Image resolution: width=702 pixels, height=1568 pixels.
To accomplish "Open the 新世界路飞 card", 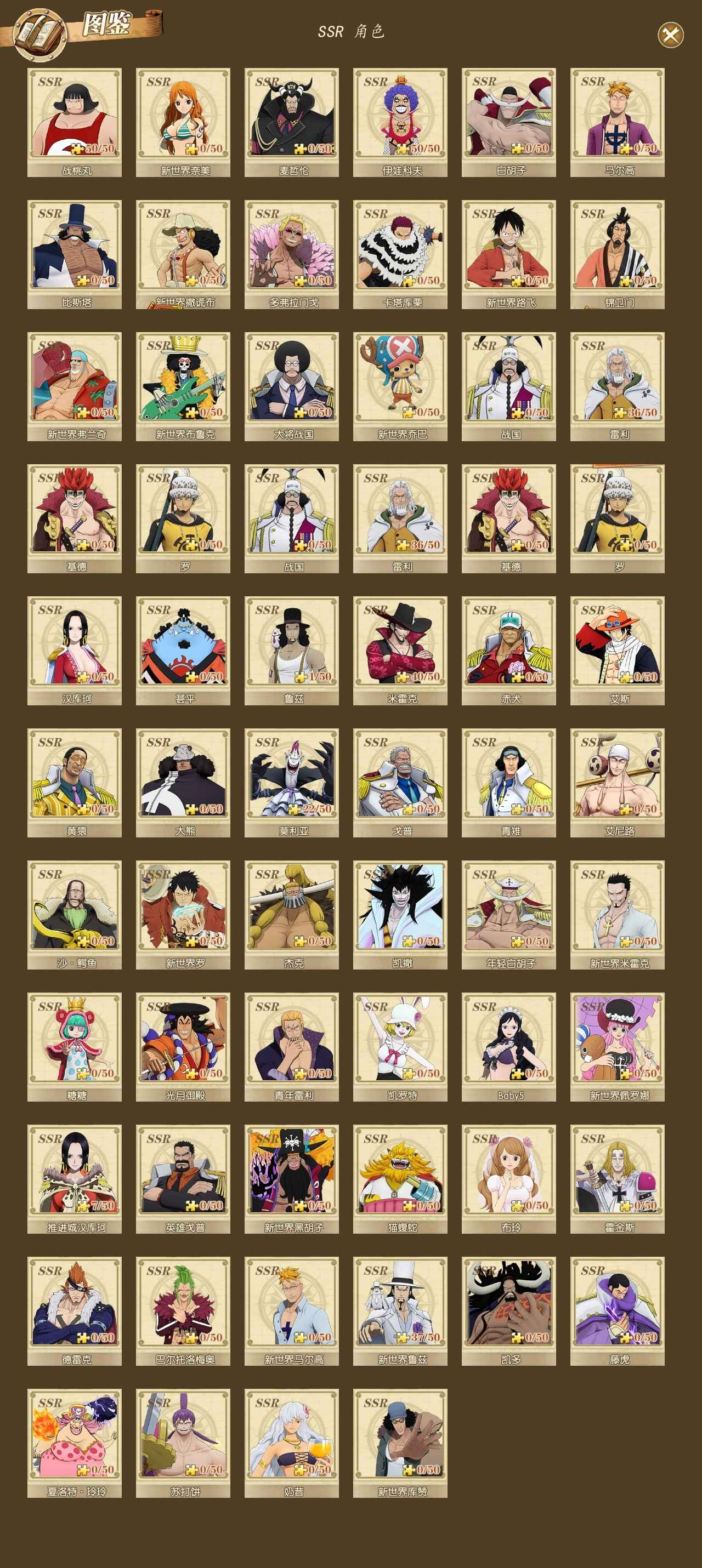I will coord(509,254).
